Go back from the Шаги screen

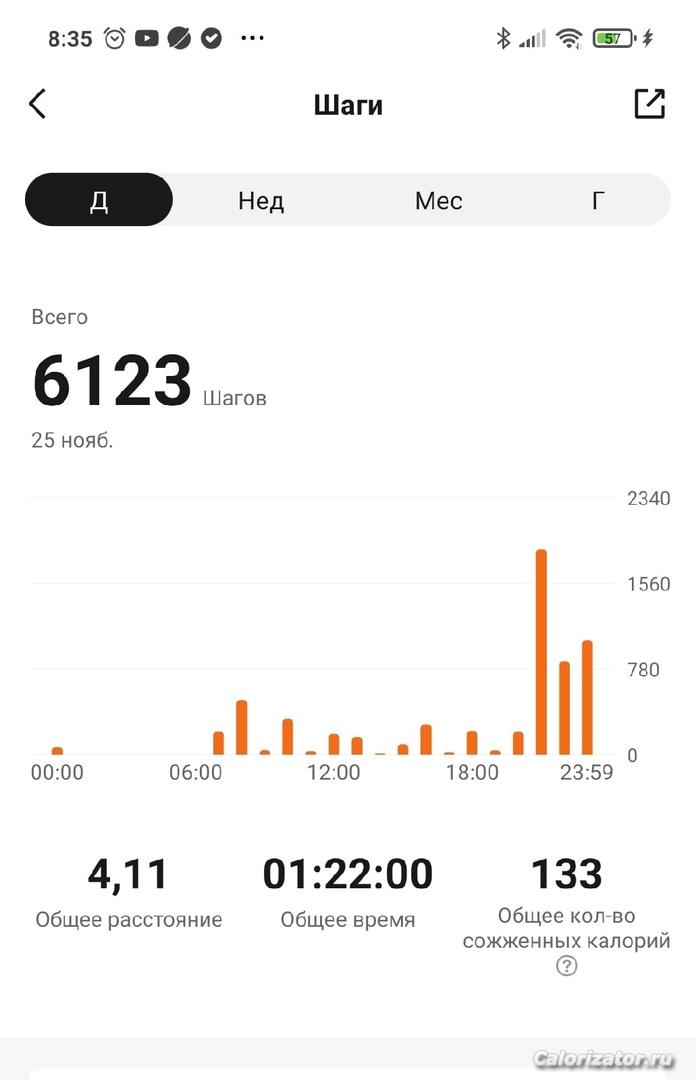point(38,104)
